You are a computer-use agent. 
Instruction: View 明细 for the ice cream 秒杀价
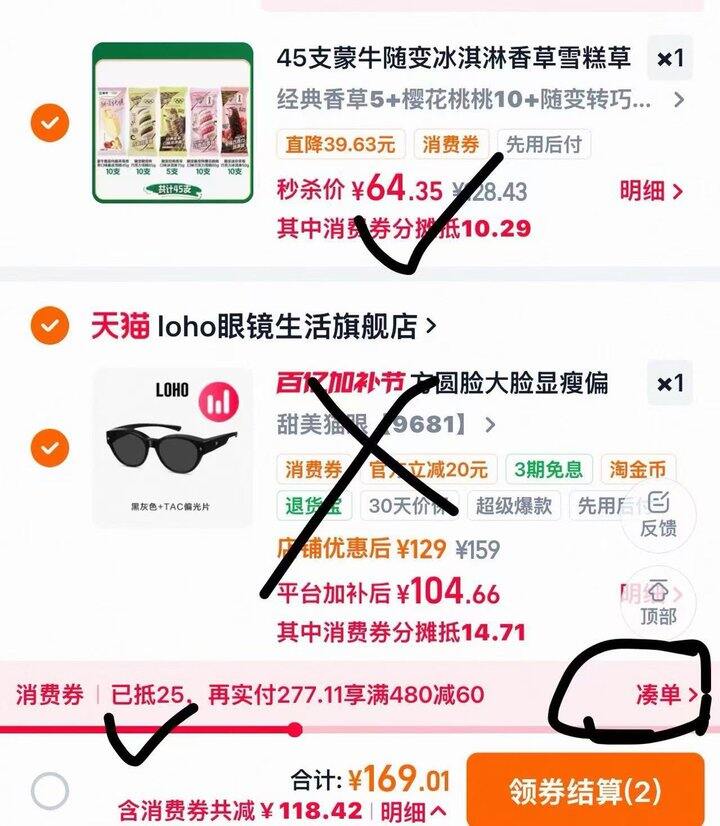tap(650, 191)
